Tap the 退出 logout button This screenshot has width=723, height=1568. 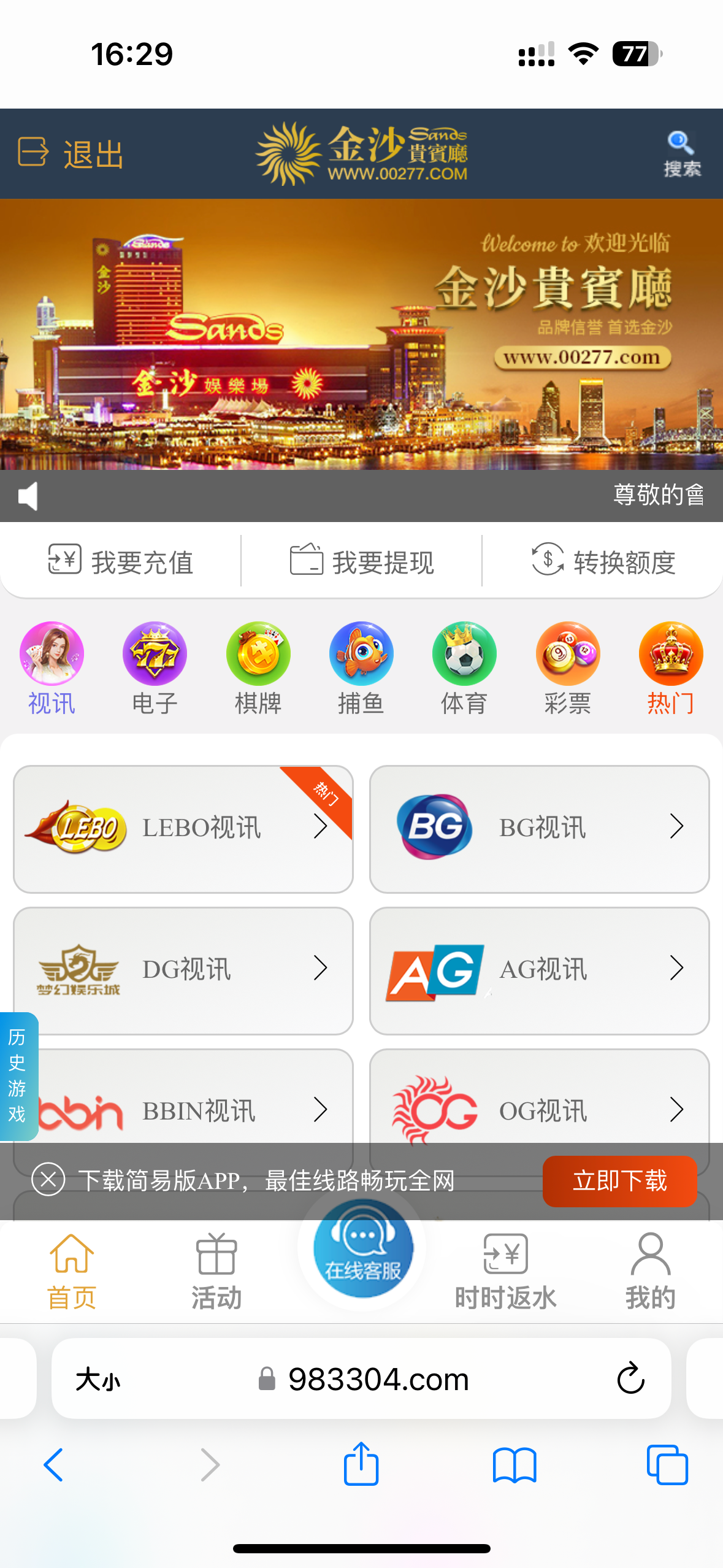pyautogui.click(x=71, y=153)
